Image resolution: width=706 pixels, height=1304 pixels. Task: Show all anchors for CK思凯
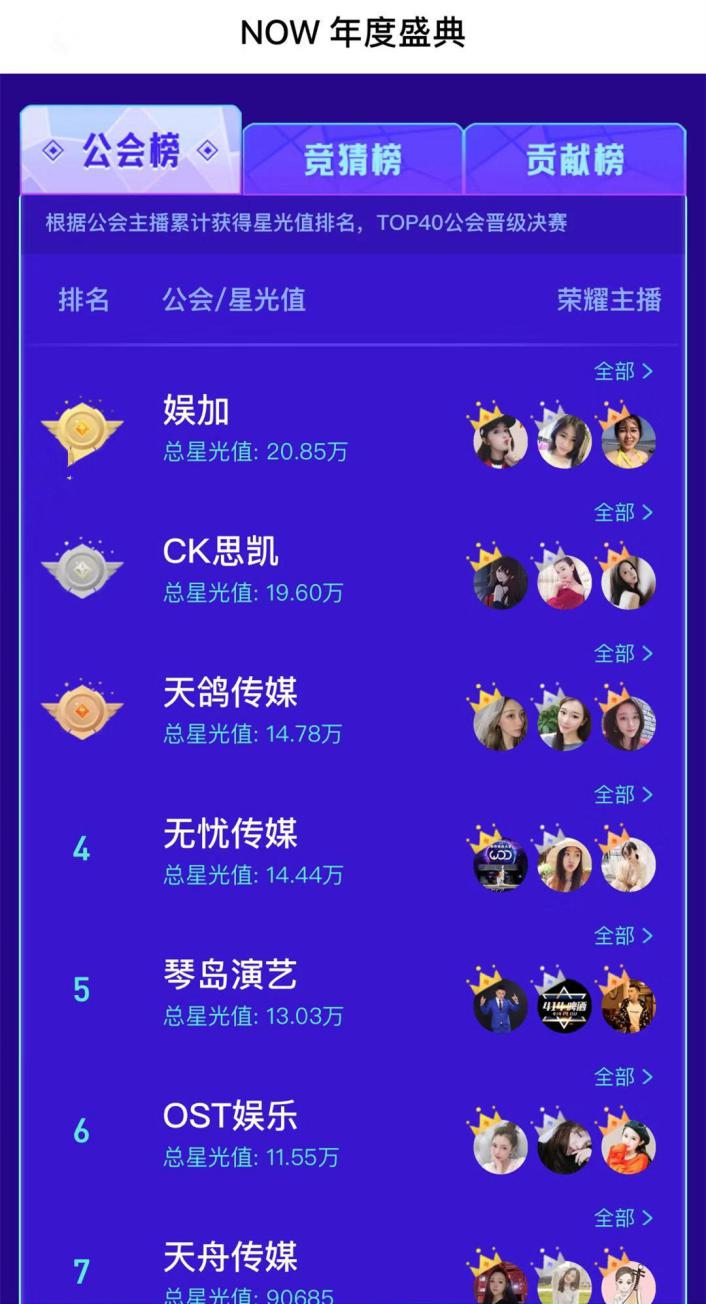point(623,512)
